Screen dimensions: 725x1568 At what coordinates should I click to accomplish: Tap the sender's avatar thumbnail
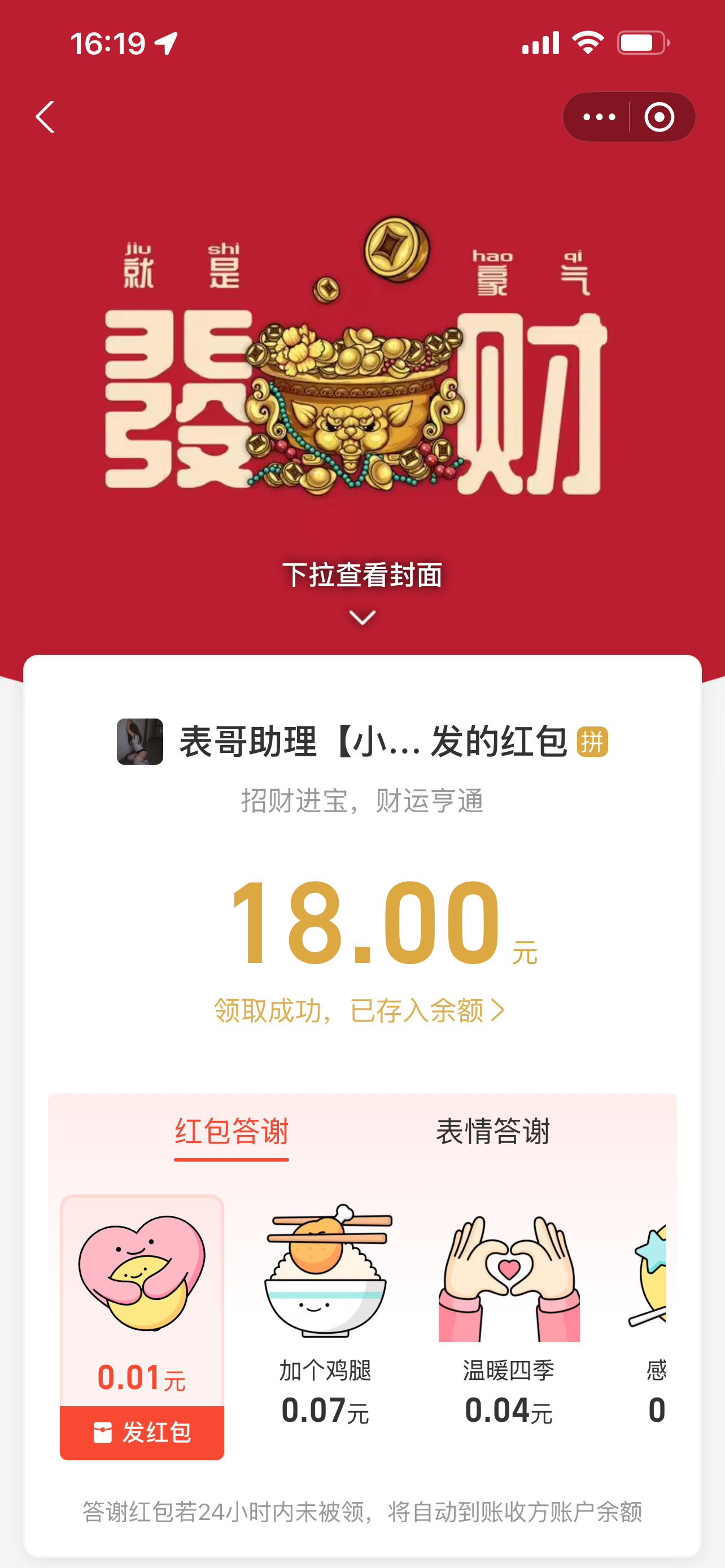[139, 743]
